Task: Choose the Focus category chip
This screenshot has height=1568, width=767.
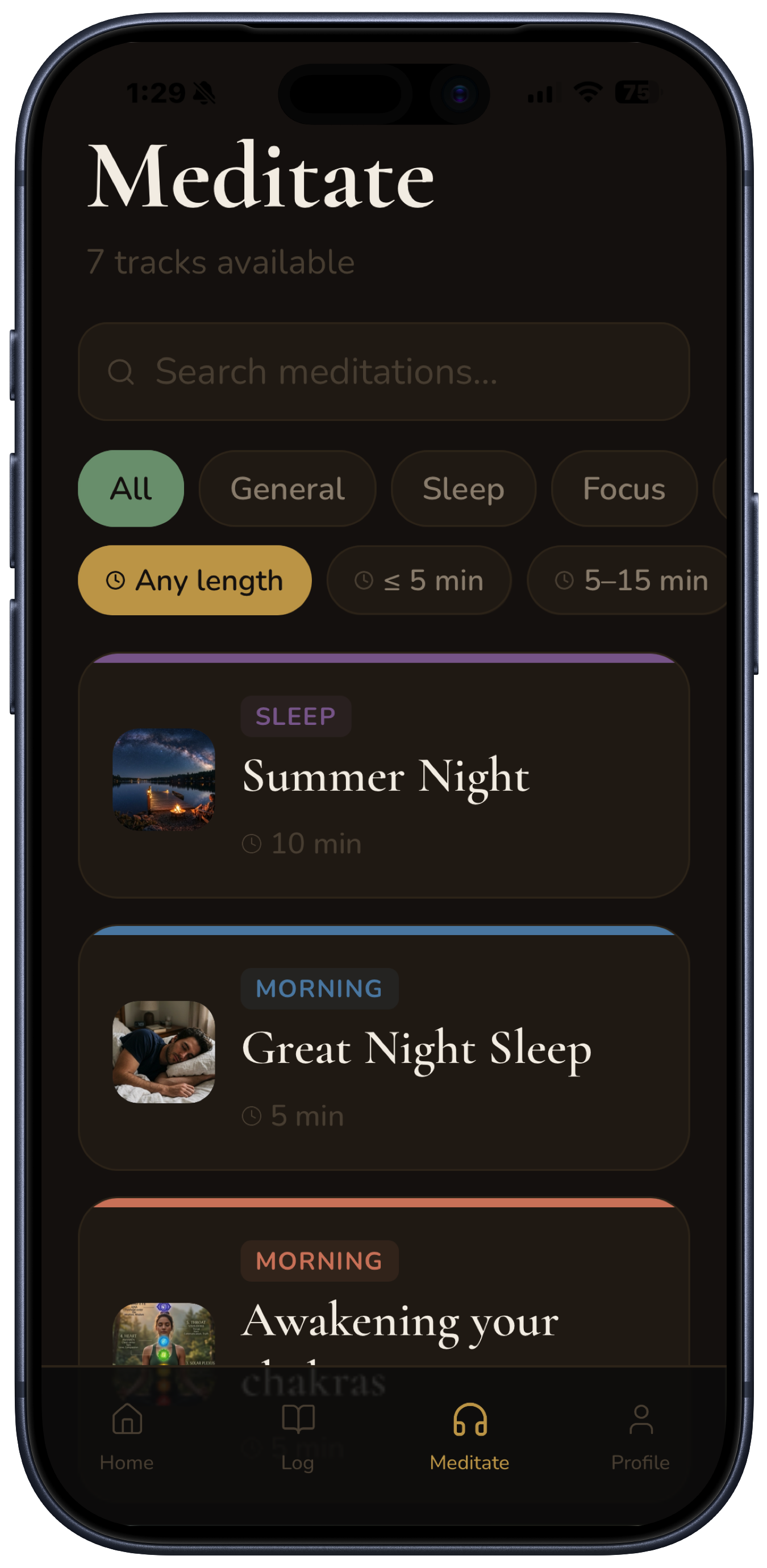Action: tap(624, 489)
